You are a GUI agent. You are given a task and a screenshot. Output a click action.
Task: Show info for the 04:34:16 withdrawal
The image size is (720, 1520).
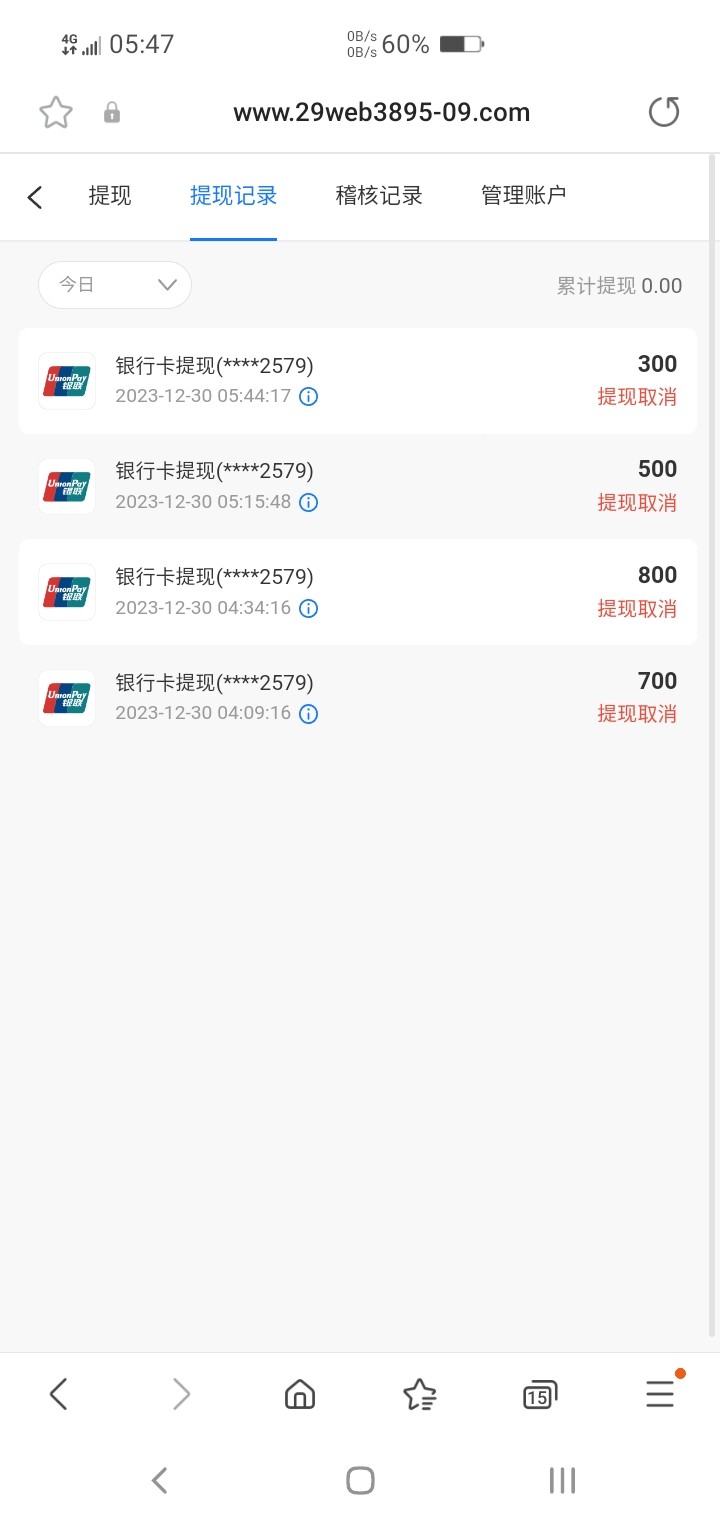tap(309, 608)
